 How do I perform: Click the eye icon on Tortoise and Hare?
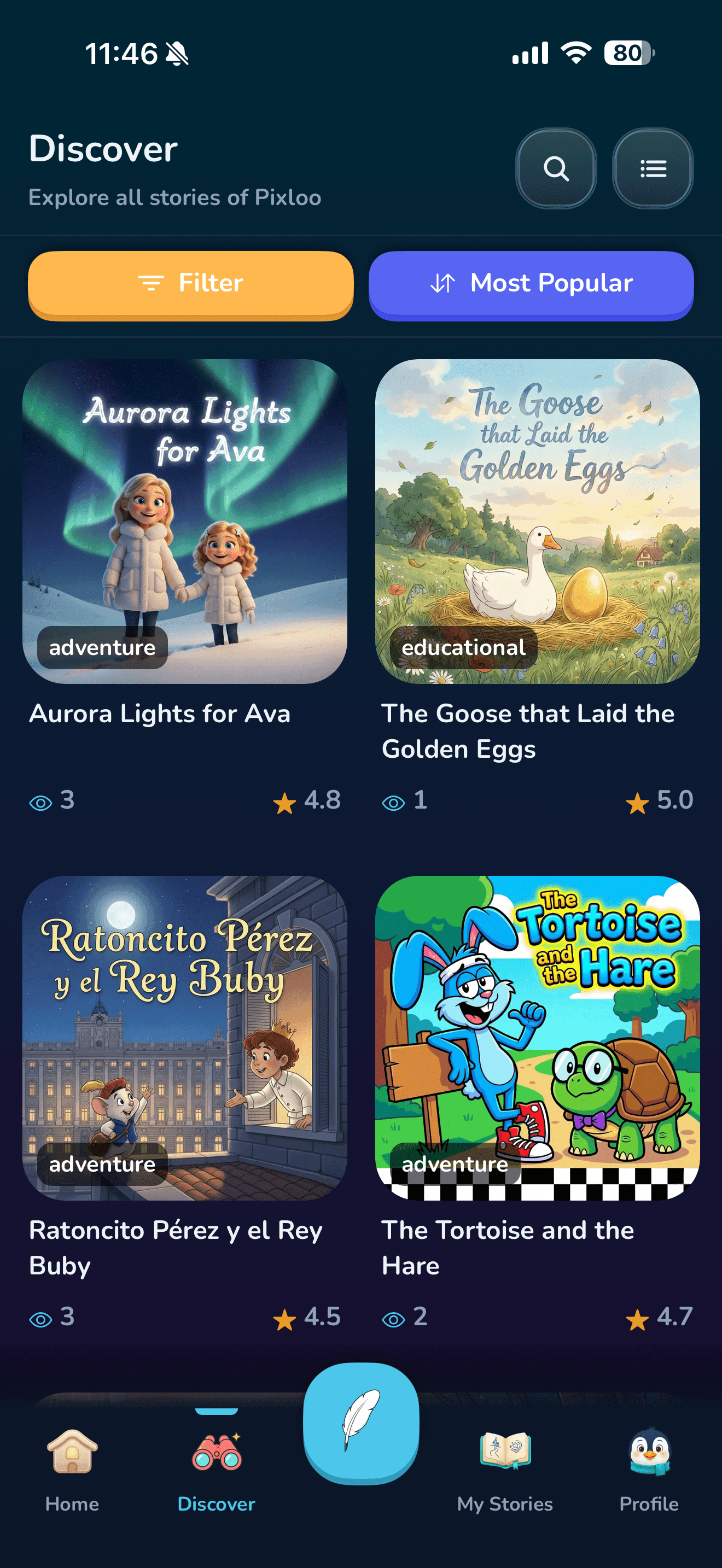tap(393, 1319)
